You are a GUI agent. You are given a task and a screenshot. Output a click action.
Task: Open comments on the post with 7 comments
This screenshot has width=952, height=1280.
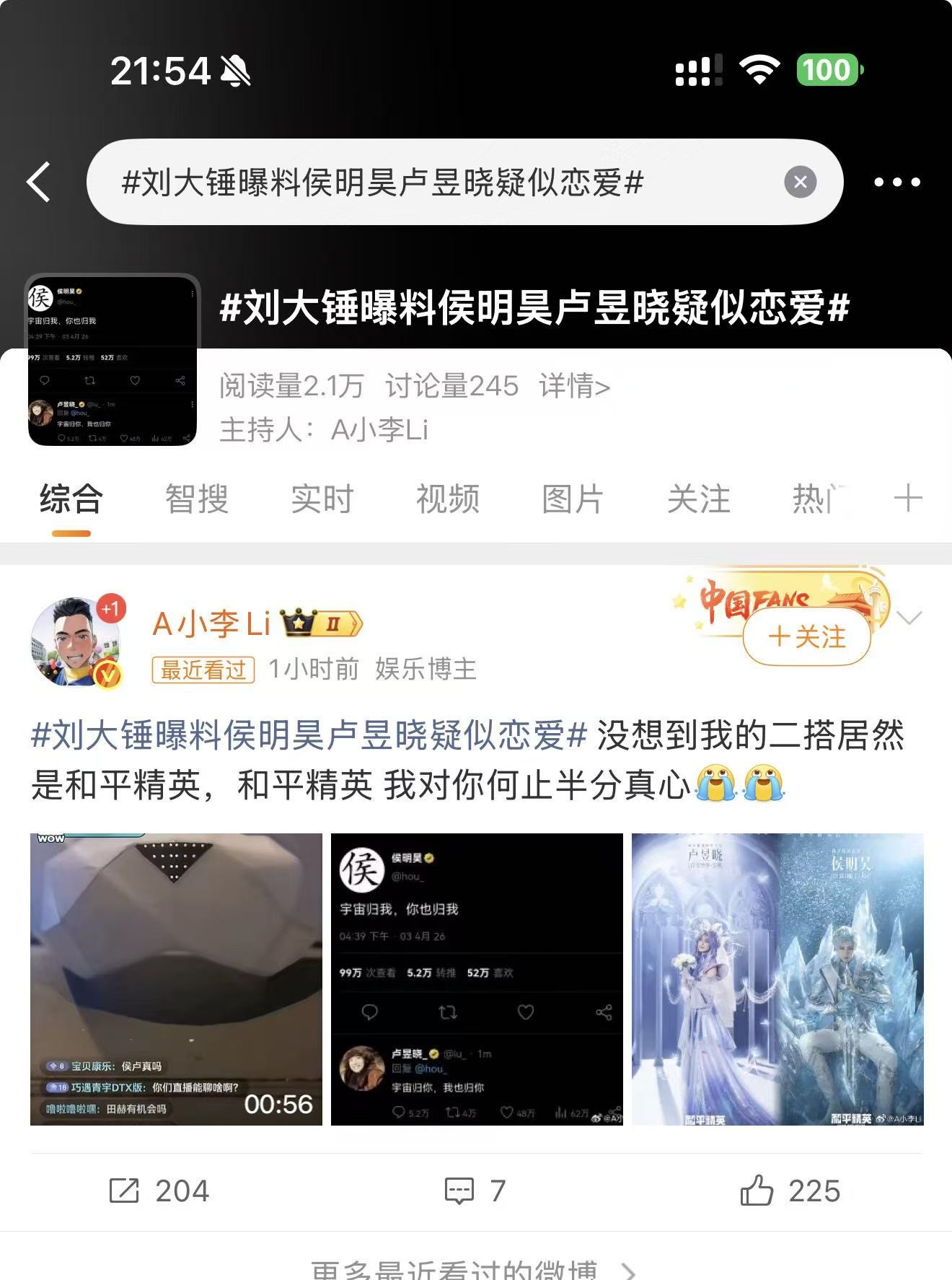(475, 1191)
